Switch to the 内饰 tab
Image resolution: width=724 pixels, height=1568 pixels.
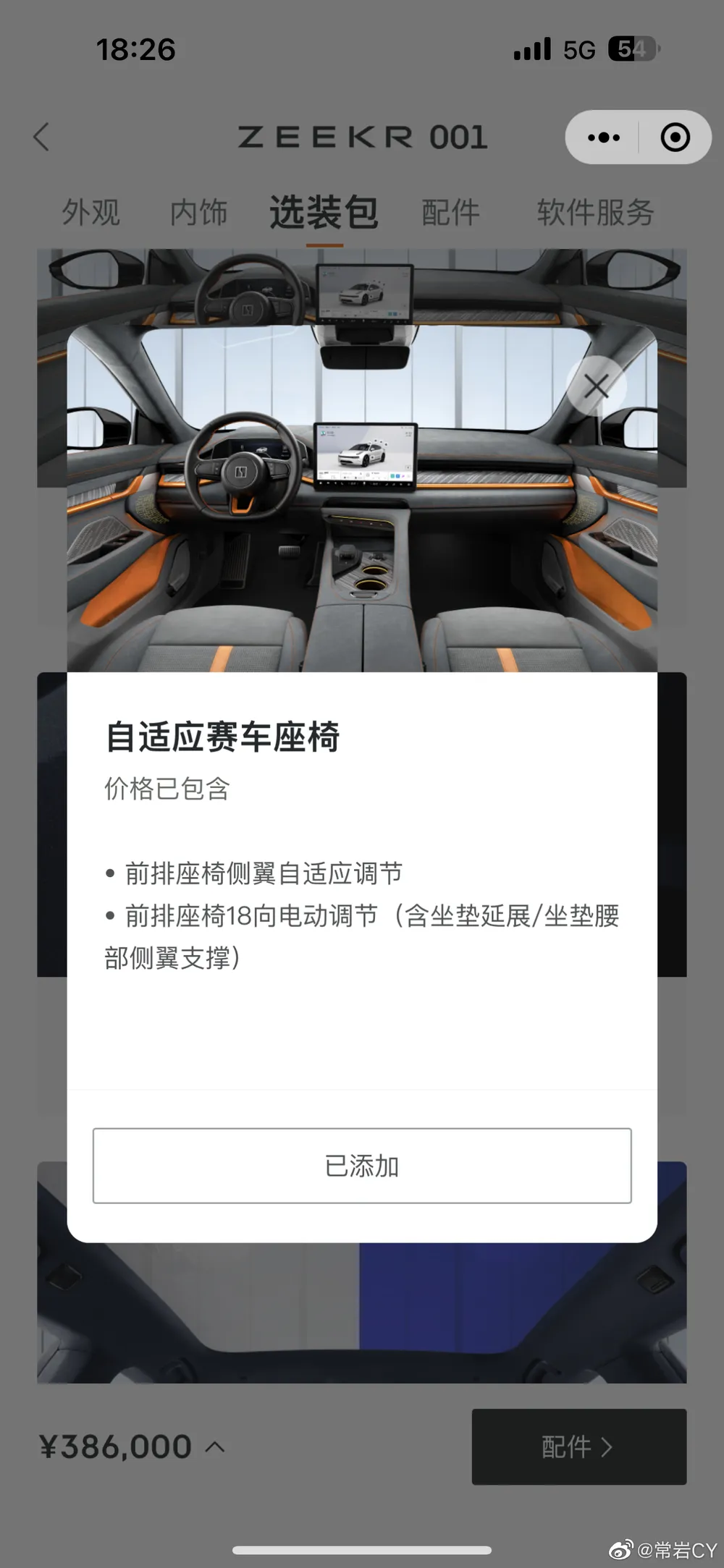[x=198, y=213]
